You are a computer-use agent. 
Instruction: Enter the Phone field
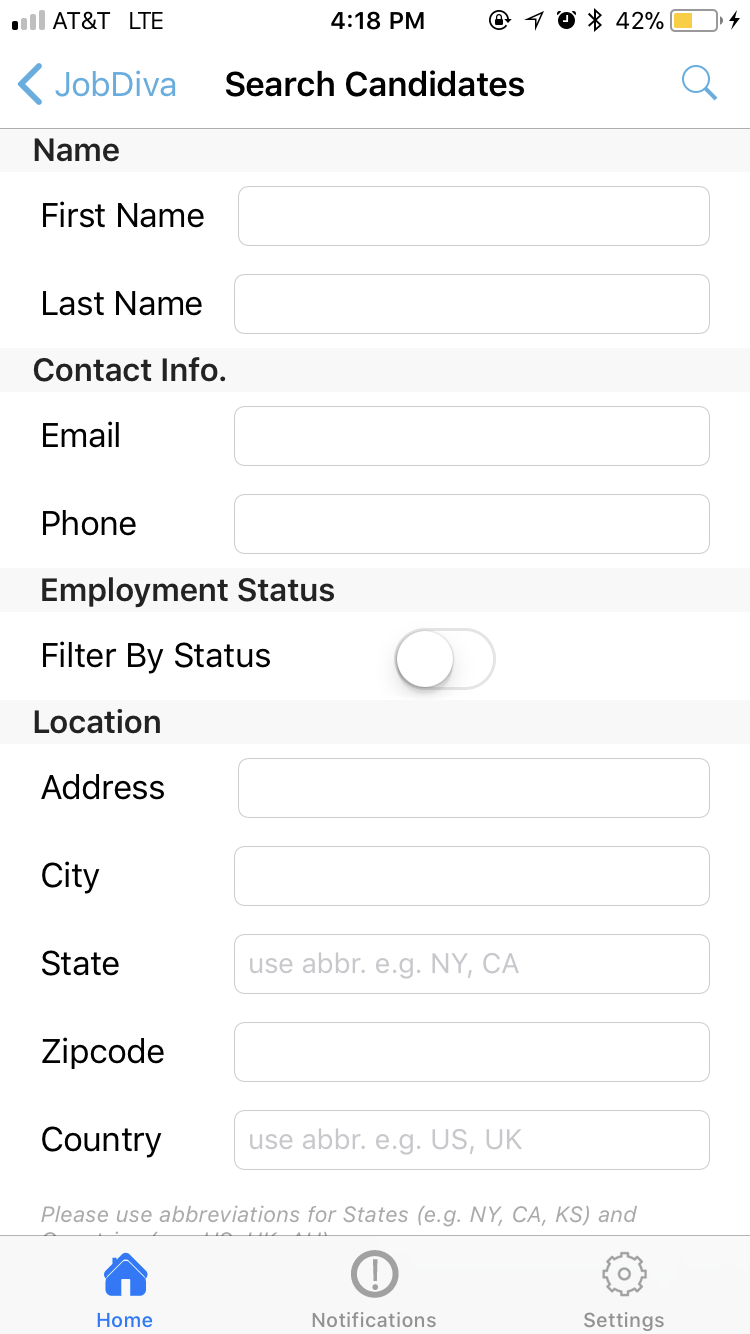coord(471,524)
